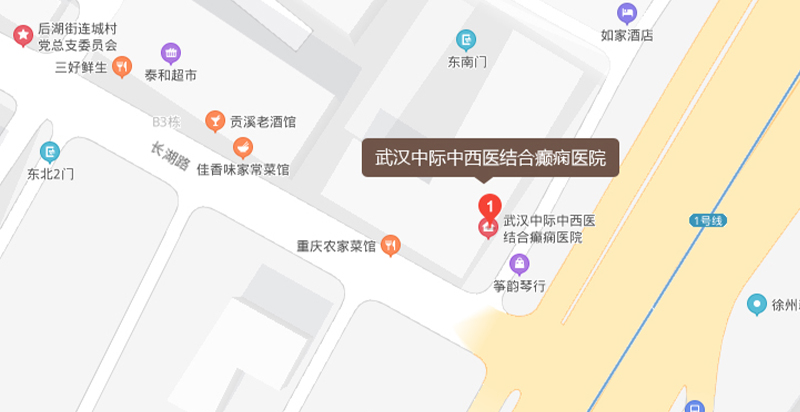Select the 筝韵琴行 shop marker
The width and height of the screenshot is (800, 412).
coord(519,264)
